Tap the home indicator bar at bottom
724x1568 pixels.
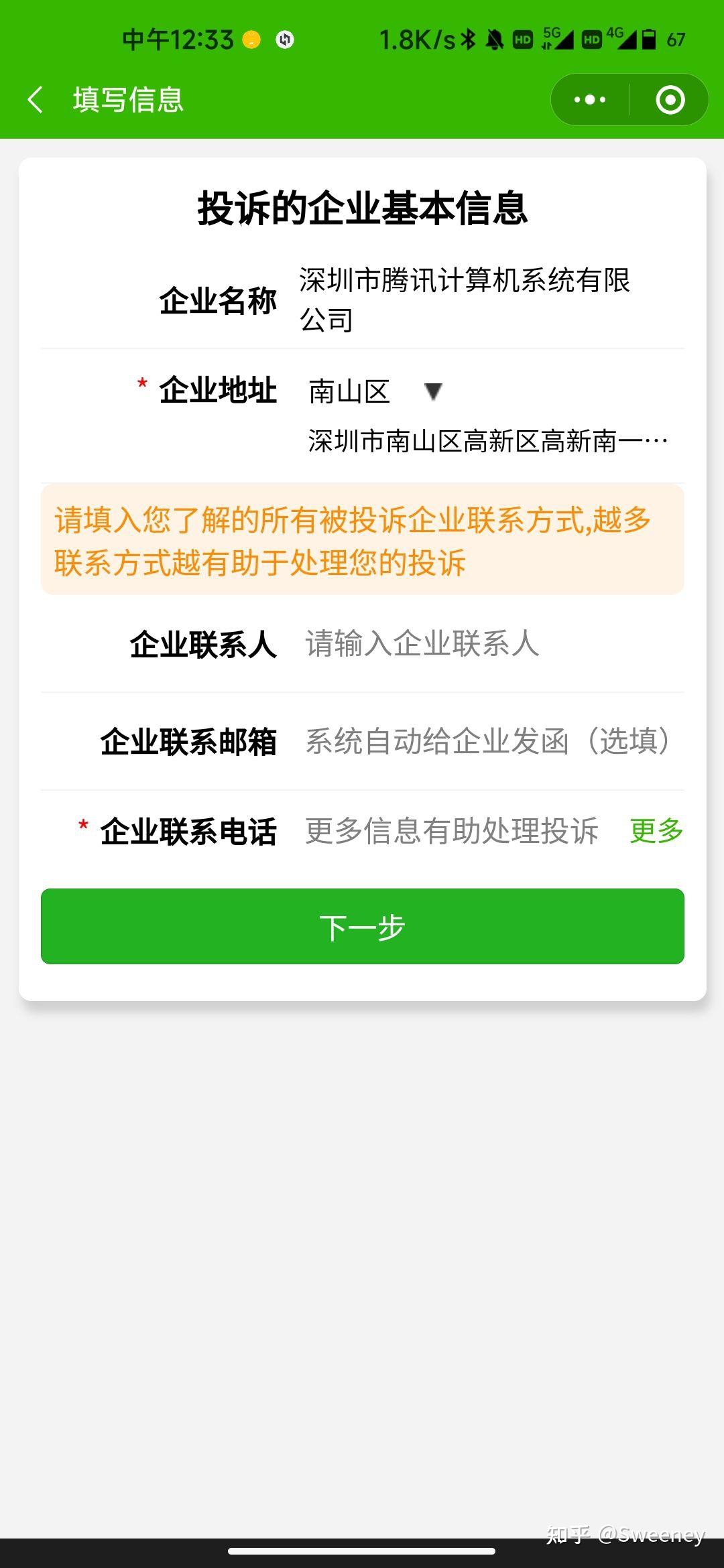[362, 1552]
